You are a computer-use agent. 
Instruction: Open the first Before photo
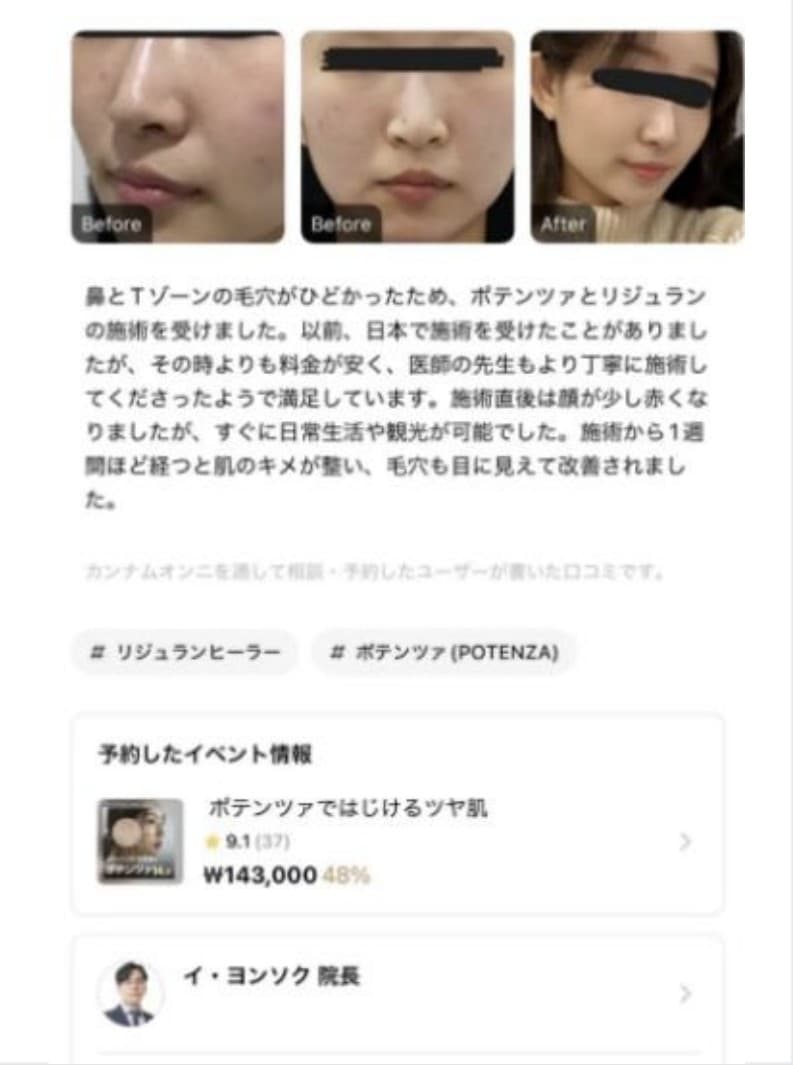(177, 137)
